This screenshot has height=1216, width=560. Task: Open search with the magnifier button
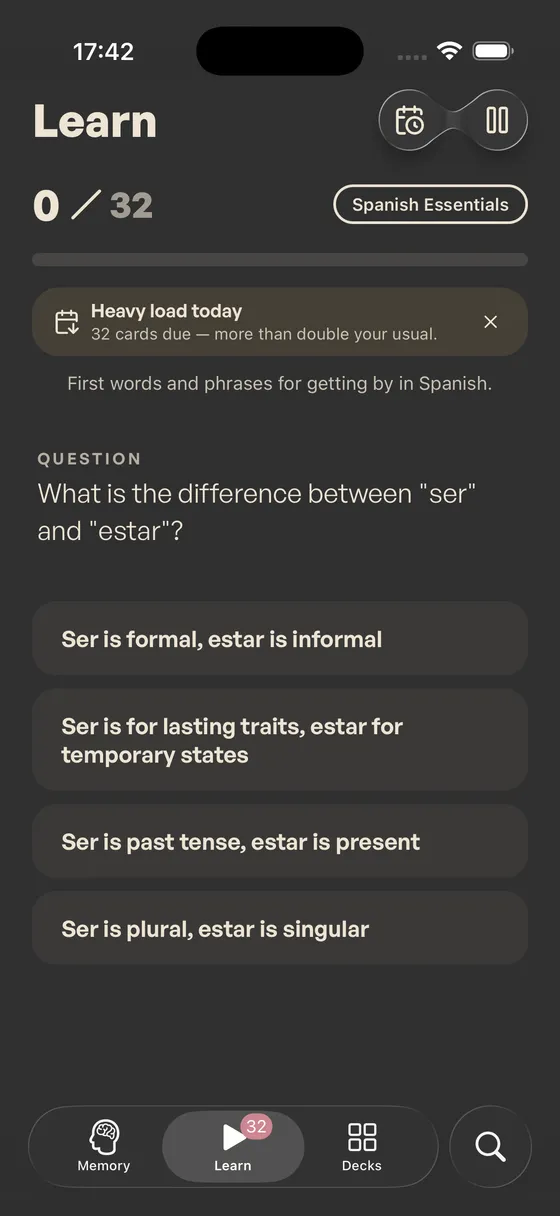point(490,1146)
